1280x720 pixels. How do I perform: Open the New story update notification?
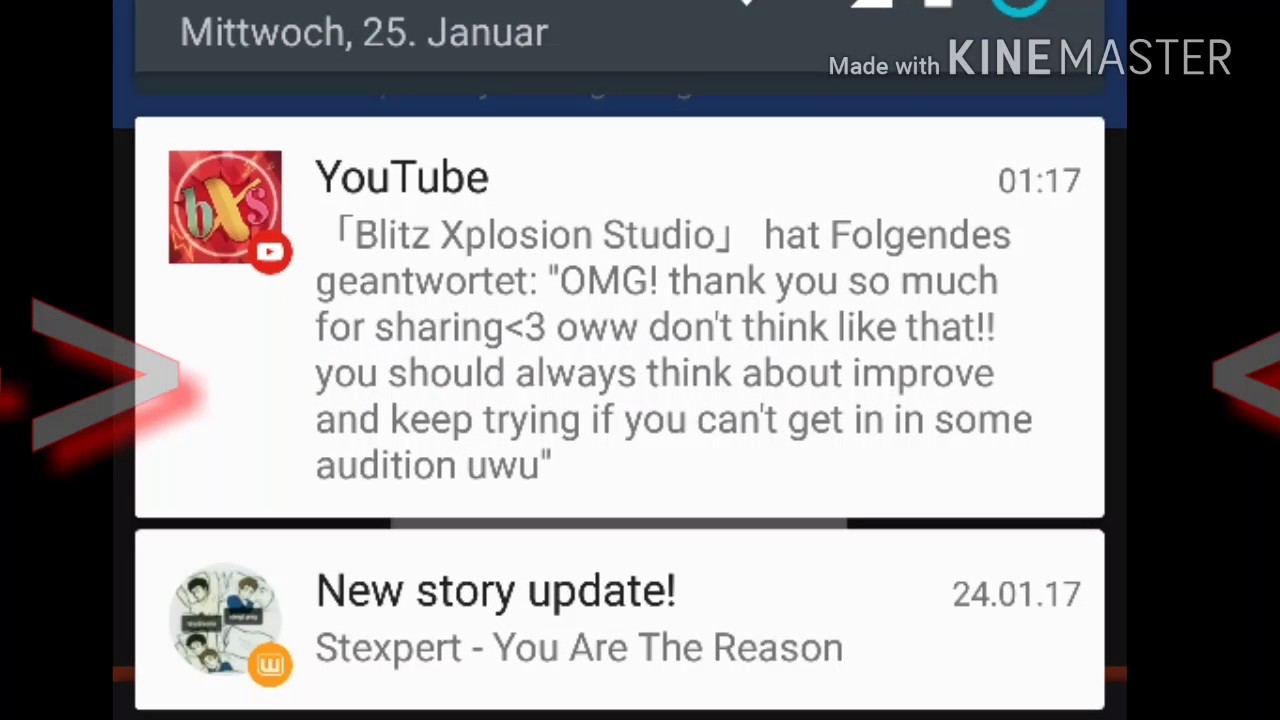[x=620, y=620]
